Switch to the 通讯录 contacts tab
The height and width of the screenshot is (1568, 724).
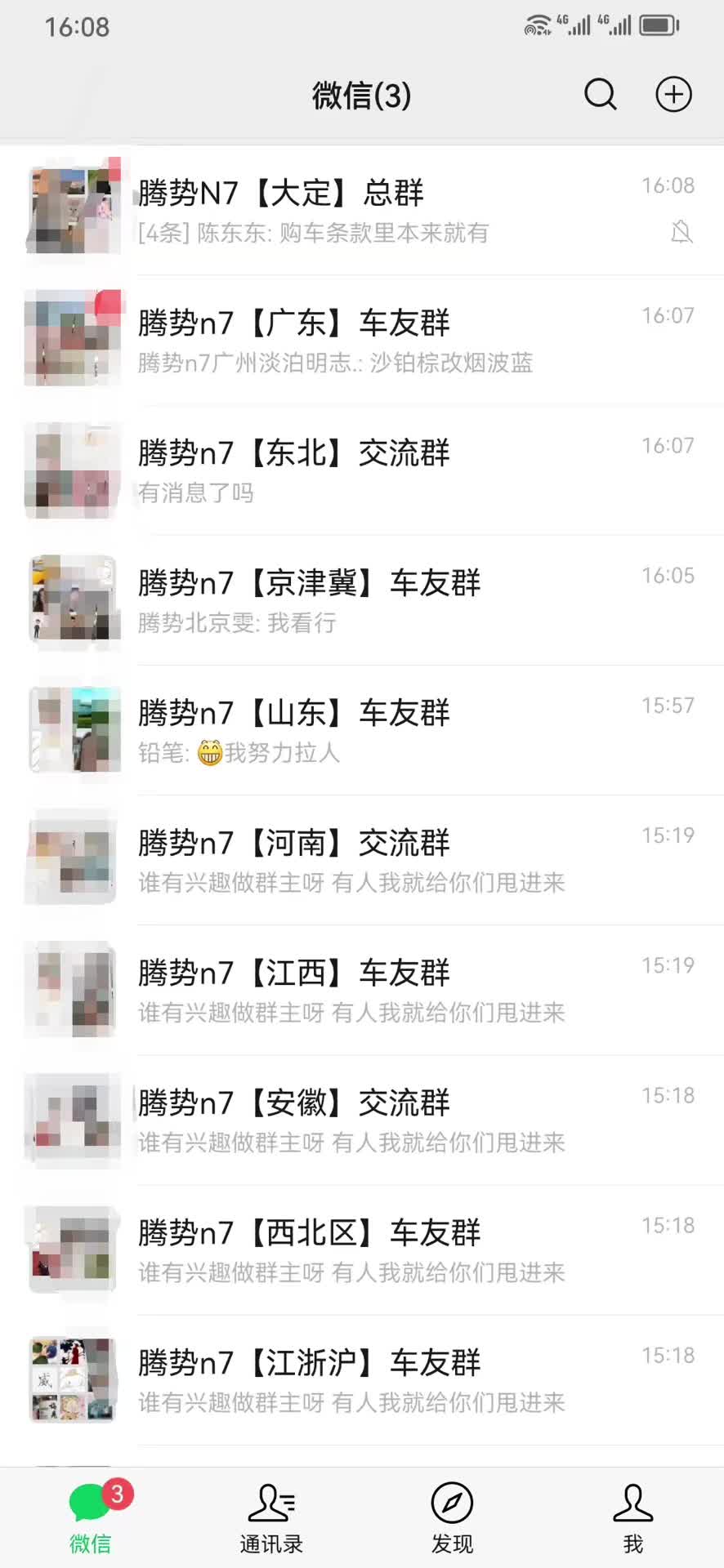[x=271, y=1519]
